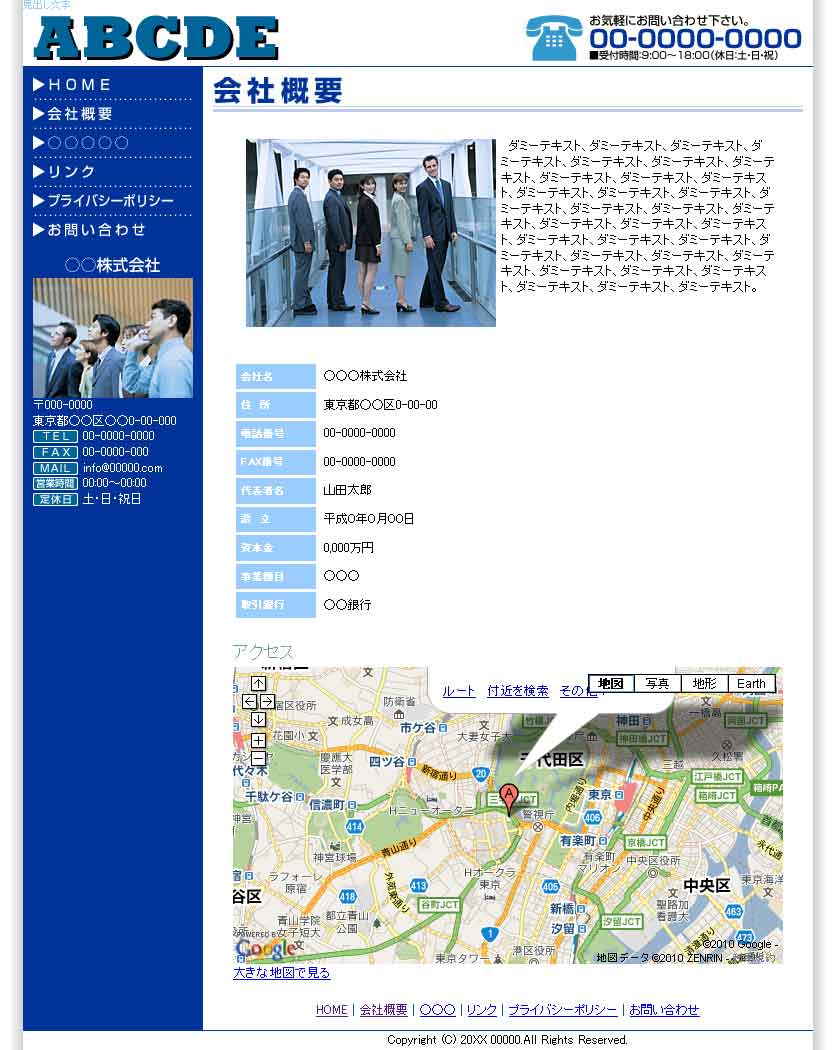Go to リンク in the sidebar menu
This screenshot has height=1050, width=840.
[71, 172]
